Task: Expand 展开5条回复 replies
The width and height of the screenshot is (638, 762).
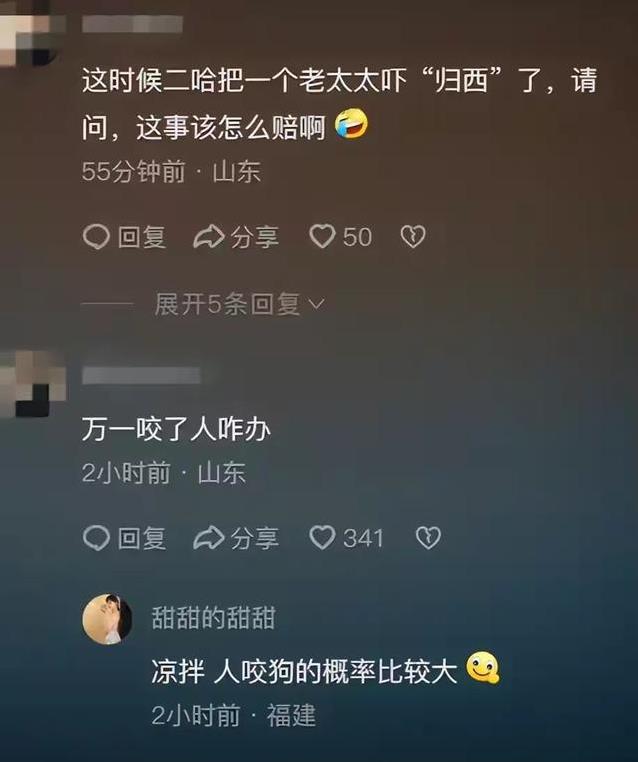Action: (x=239, y=304)
